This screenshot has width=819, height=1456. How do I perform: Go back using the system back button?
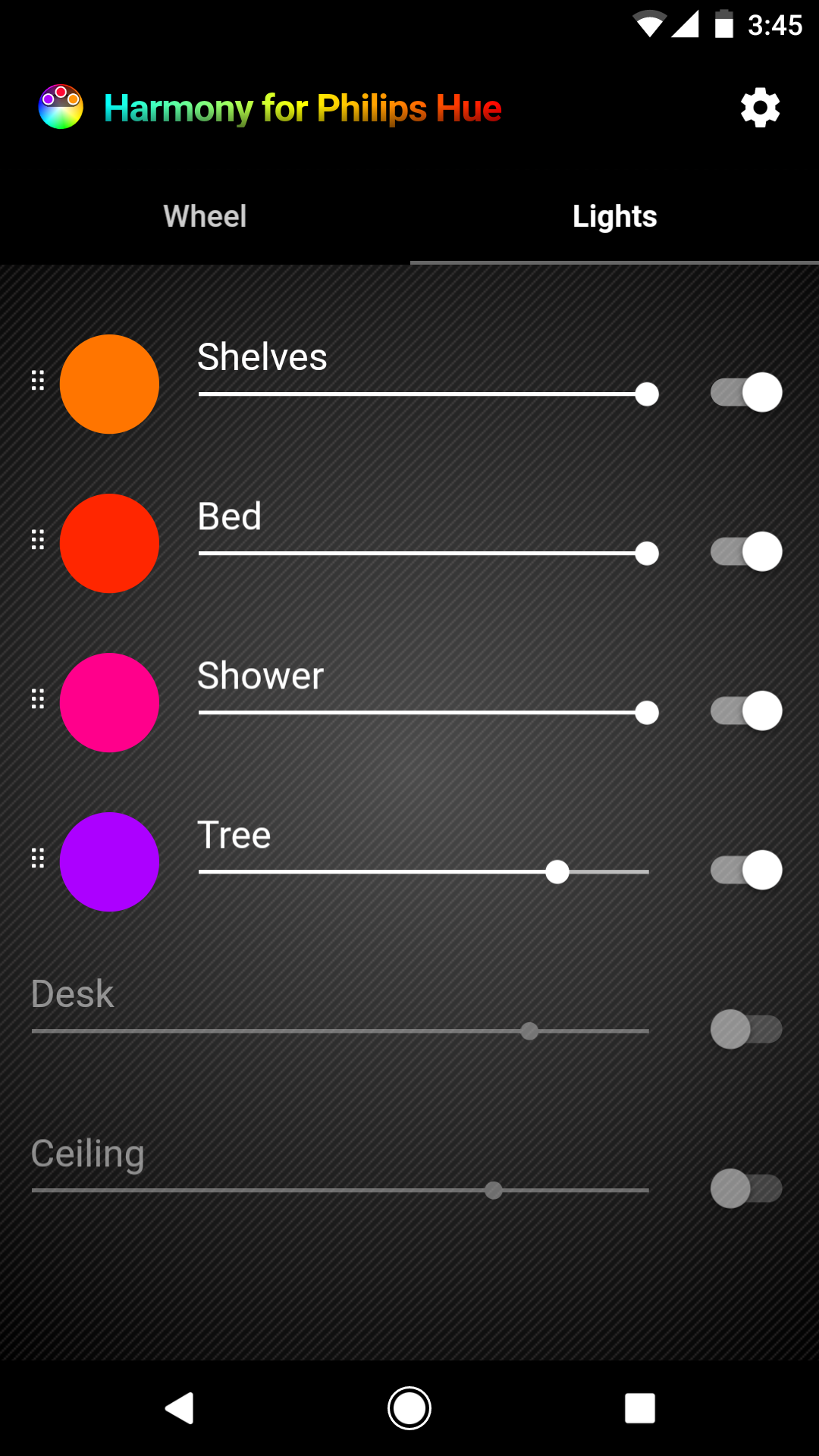tap(180, 1408)
